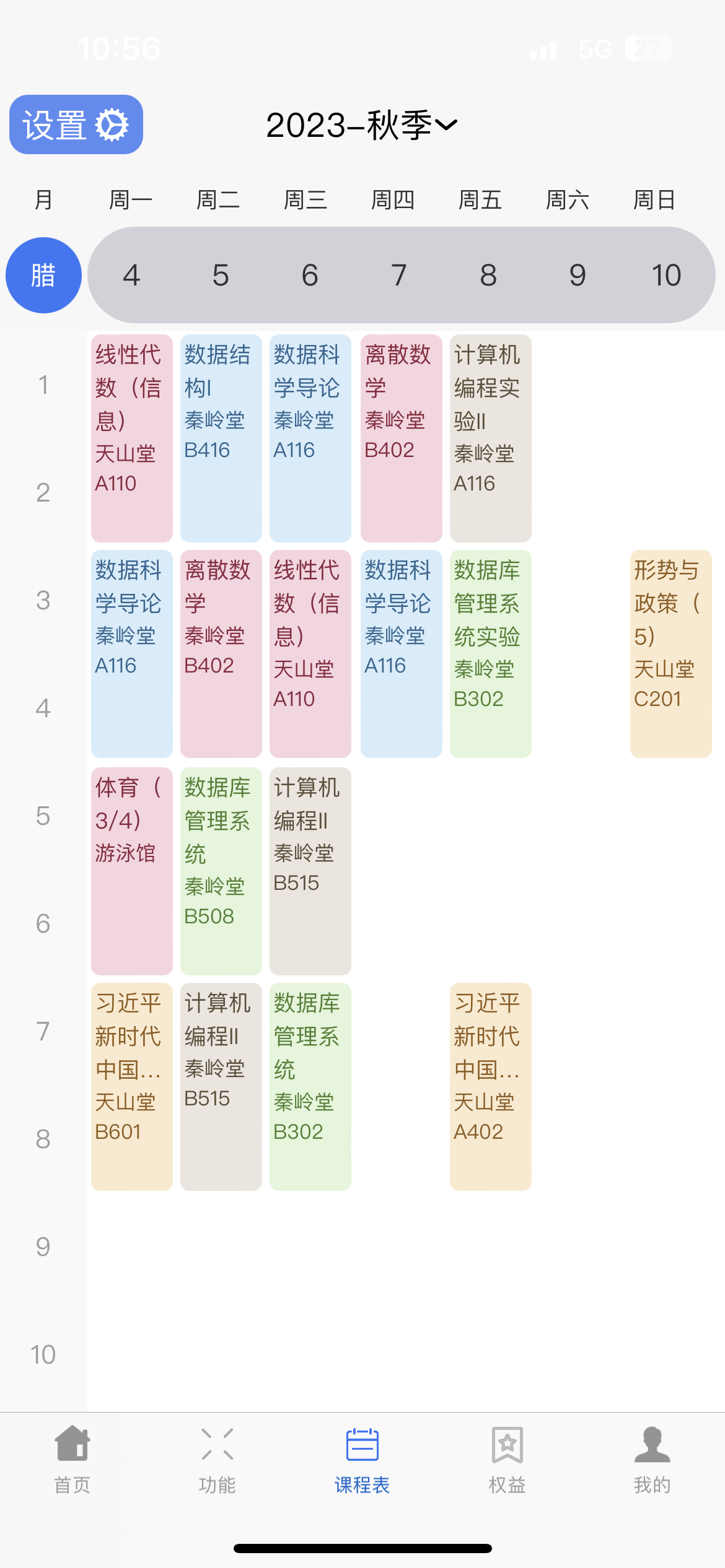This screenshot has width=725, height=1568.
Task: Open Monday's 线性代数 course in 天山堂 A110
Action: coord(131,438)
